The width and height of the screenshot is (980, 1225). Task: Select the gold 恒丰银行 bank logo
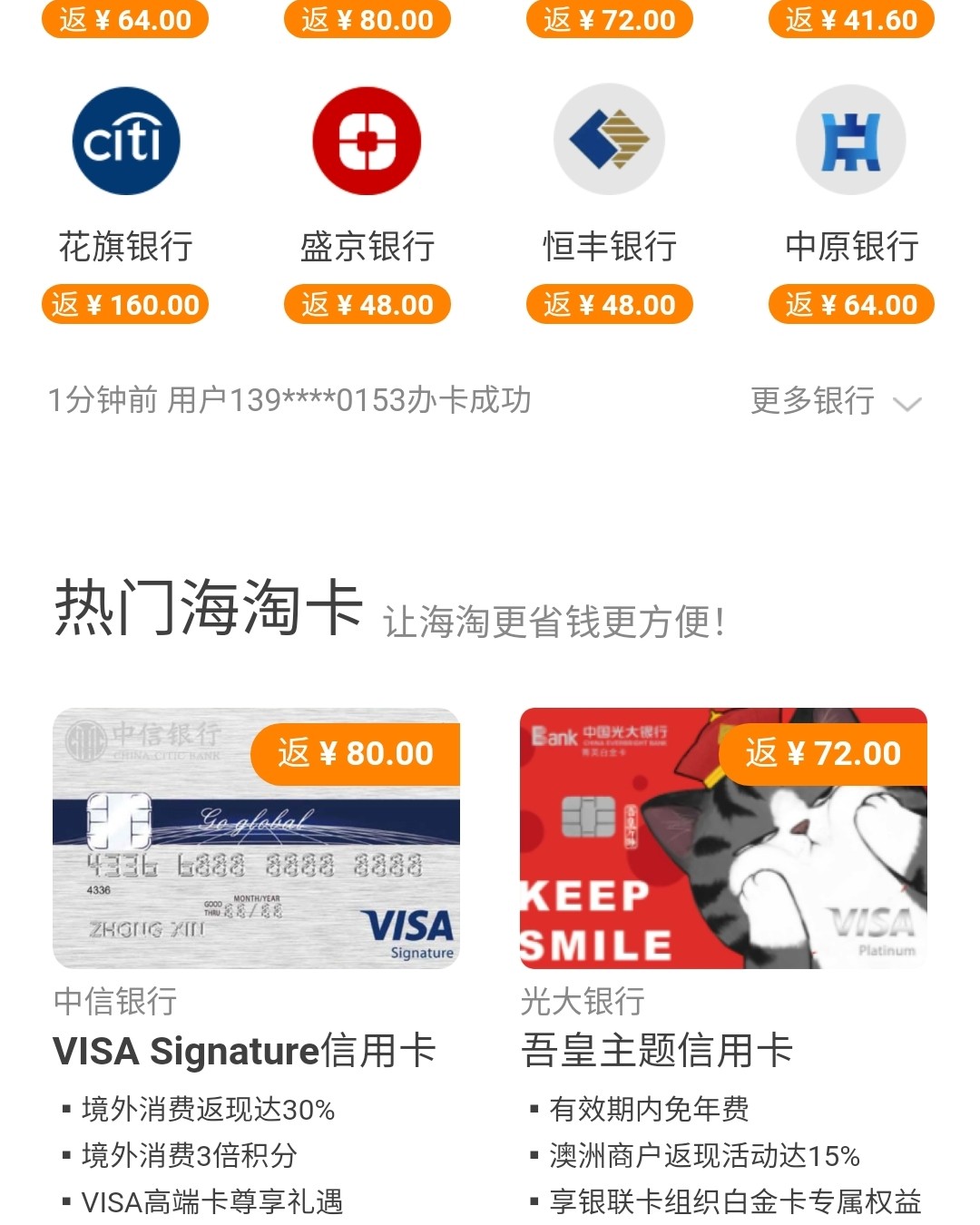[x=609, y=141]
